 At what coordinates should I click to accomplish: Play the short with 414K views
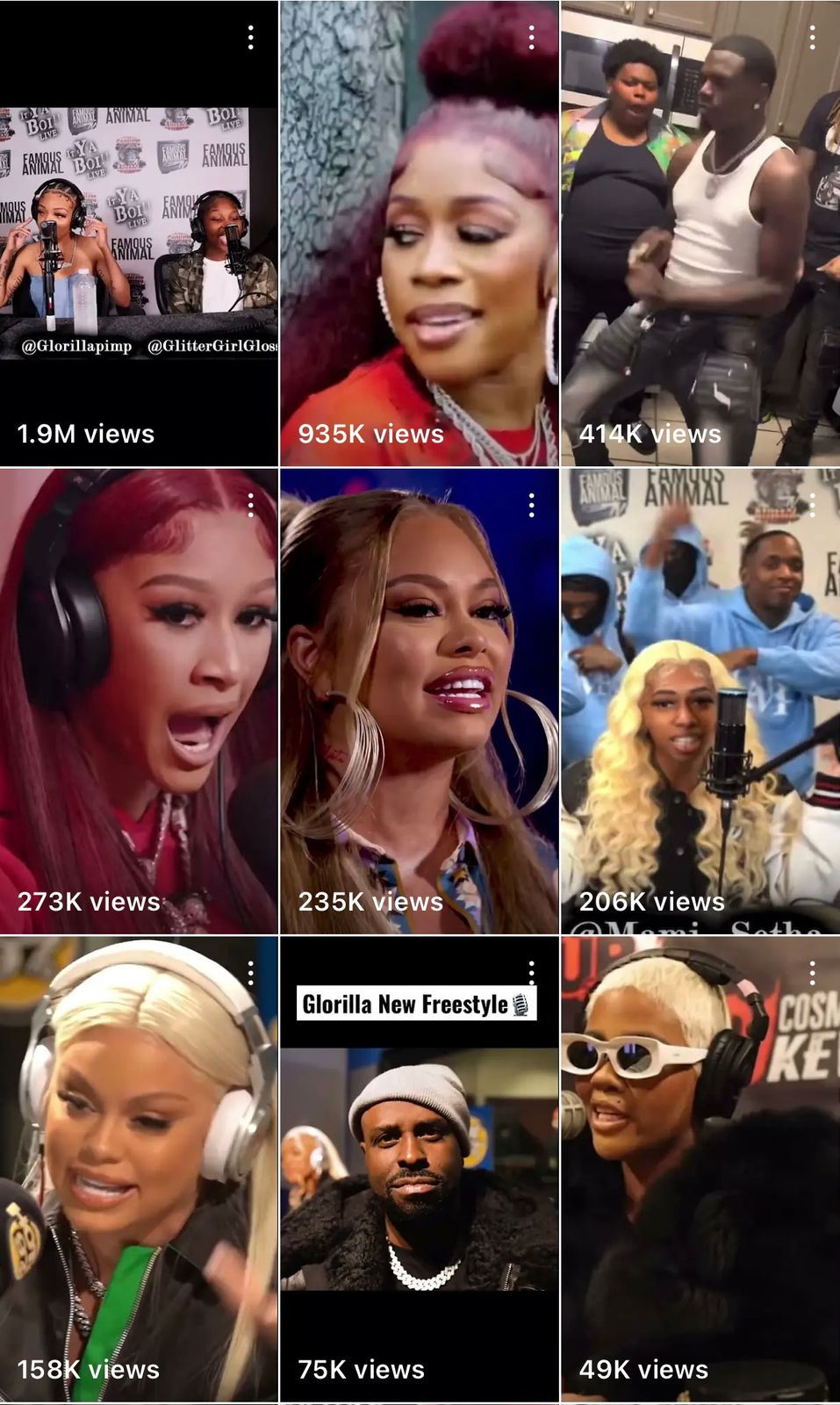coord(700,234)
